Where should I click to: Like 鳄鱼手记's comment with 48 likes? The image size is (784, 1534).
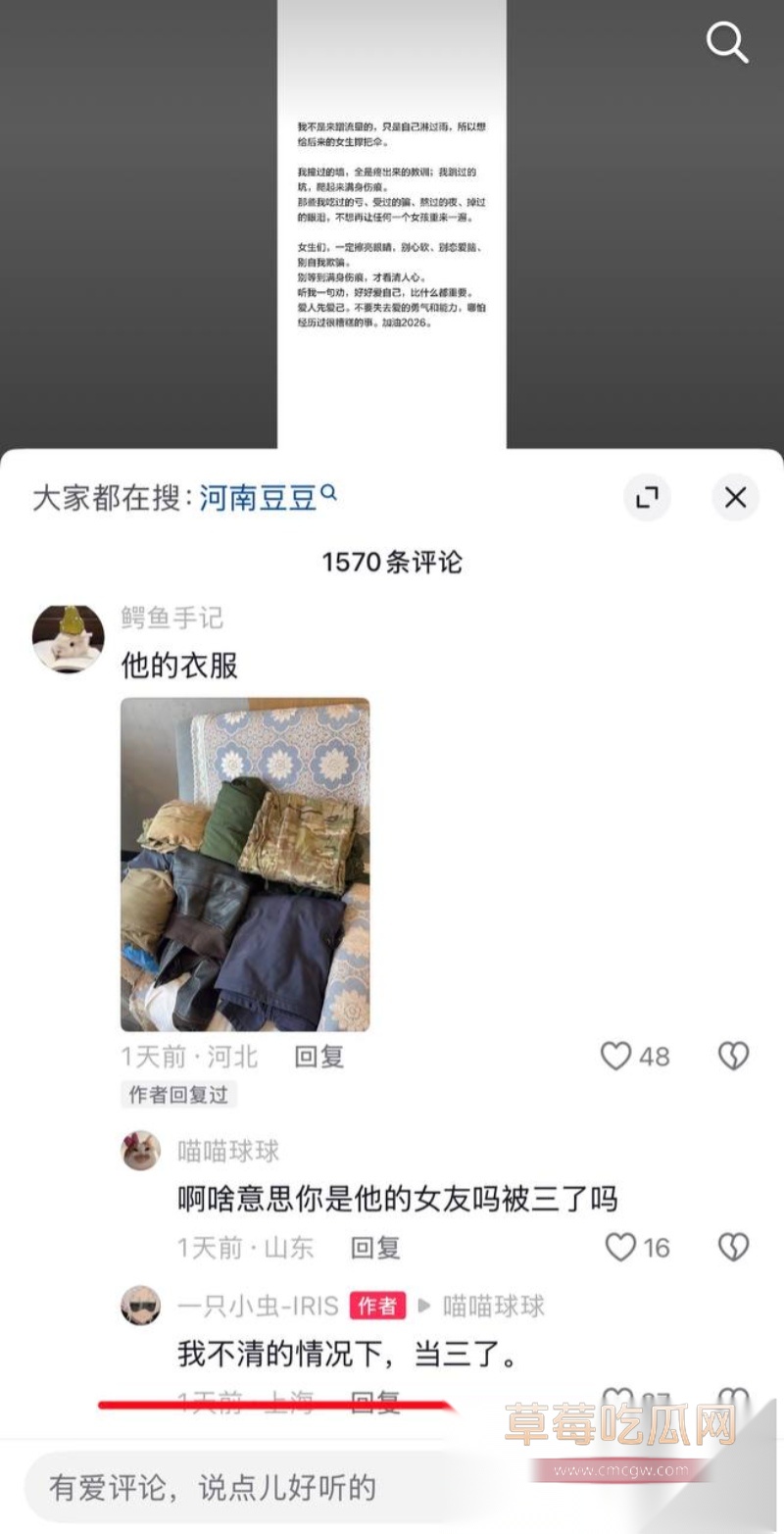[616, 1056]
